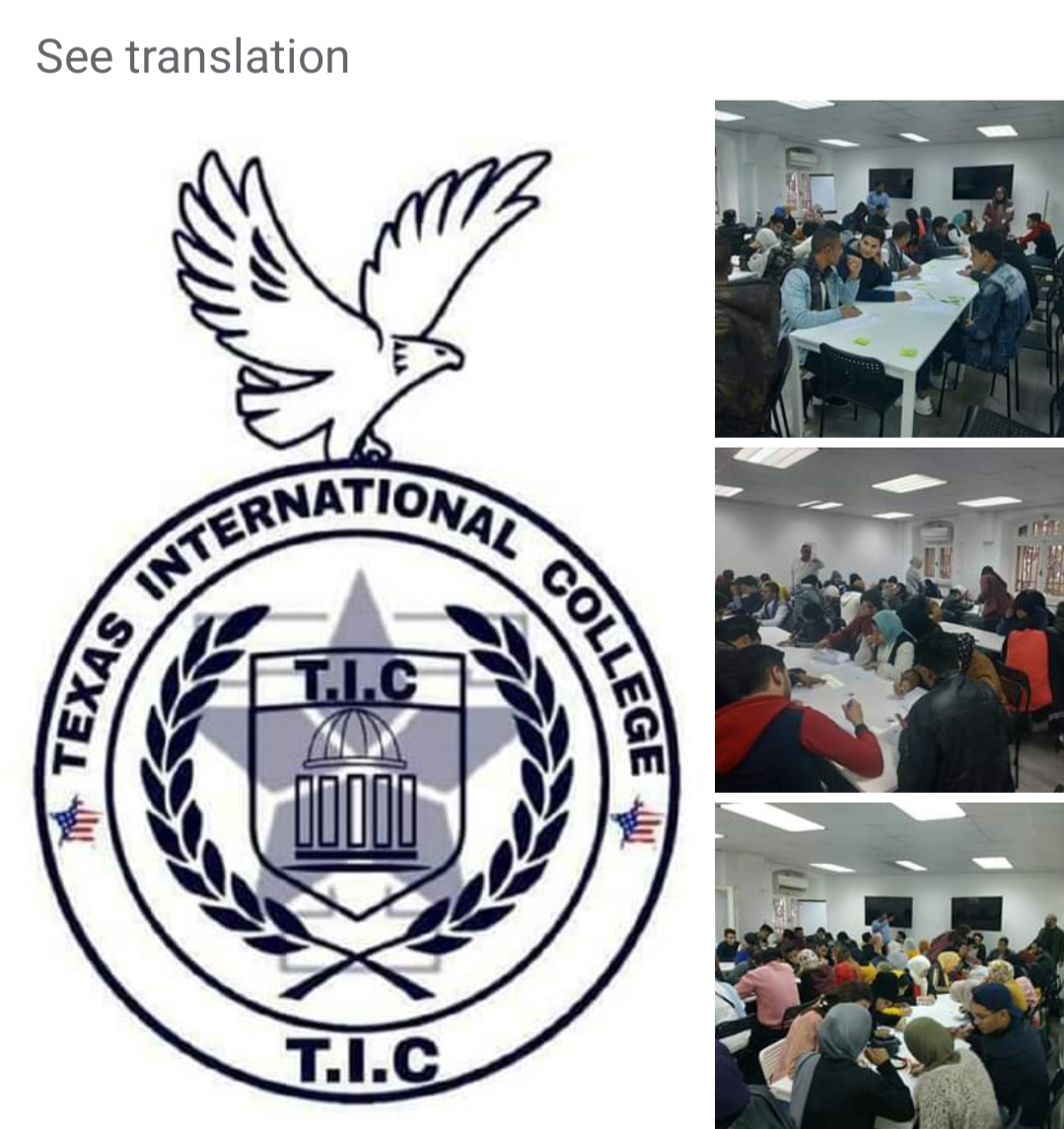Tap See translation link
This screenshot has height=1129, width=1064.
(192, 56)
